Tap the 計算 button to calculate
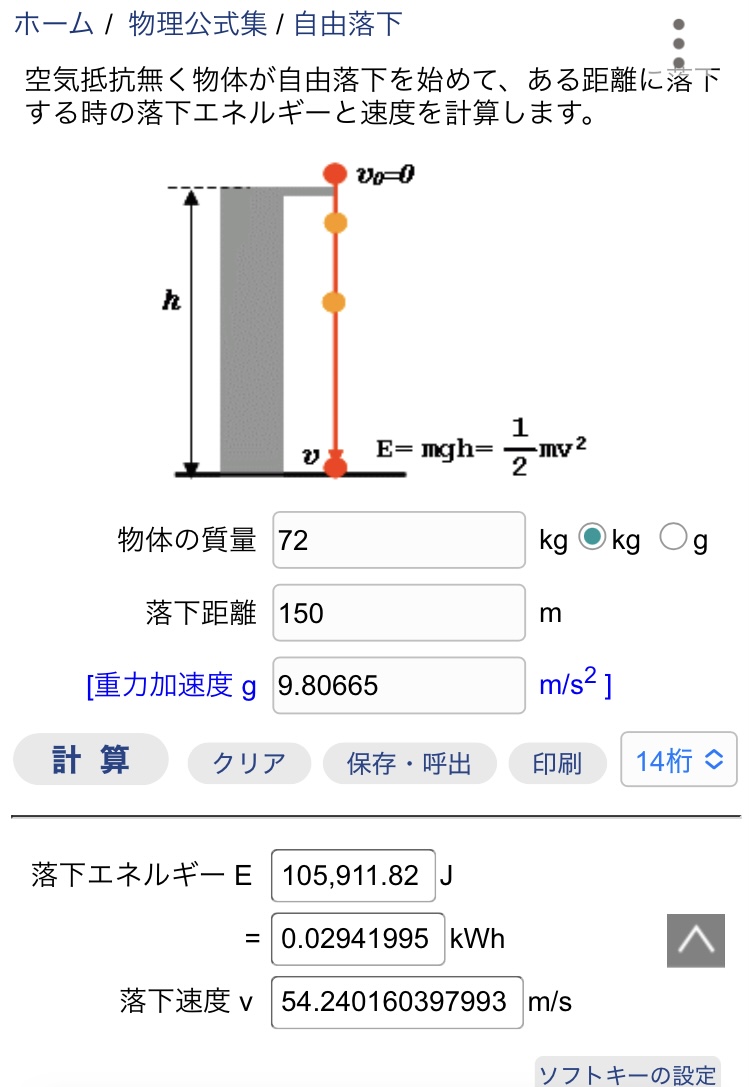750x1087 pixels. [91, 761]
